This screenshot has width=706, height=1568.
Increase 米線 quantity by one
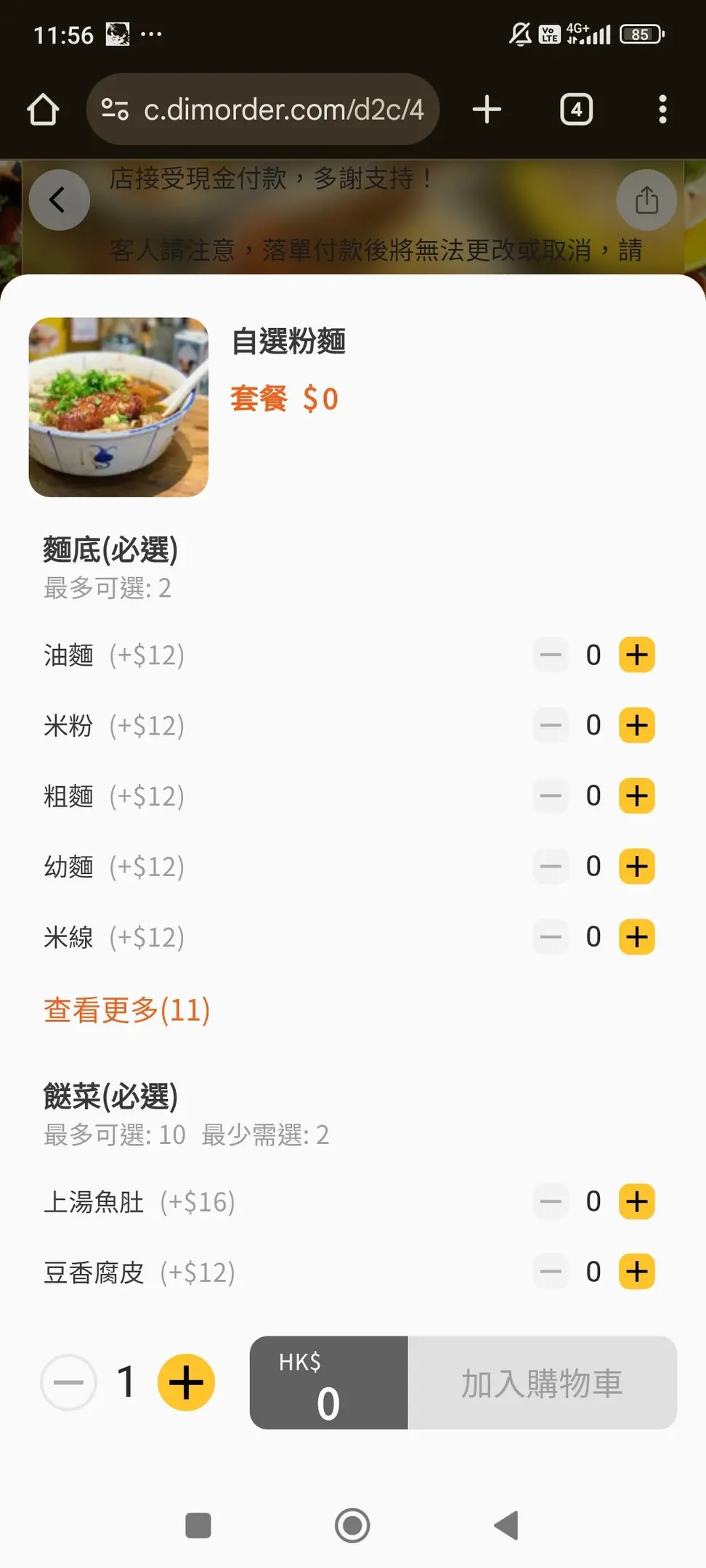pyautogui.click(x=636, y=936)
